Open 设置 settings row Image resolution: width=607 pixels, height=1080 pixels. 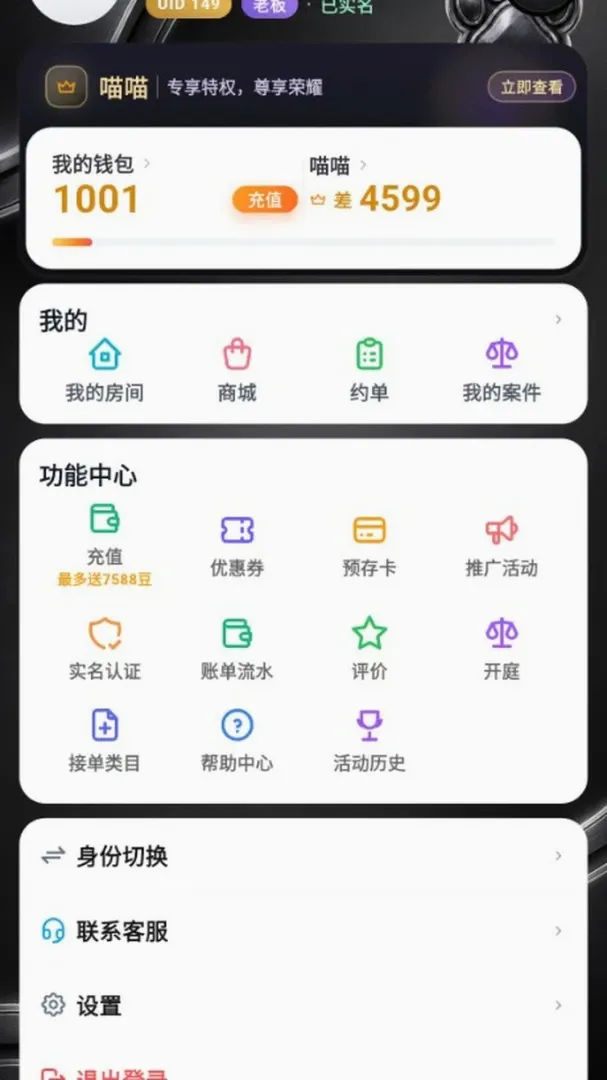click(x=303, y=1005)
